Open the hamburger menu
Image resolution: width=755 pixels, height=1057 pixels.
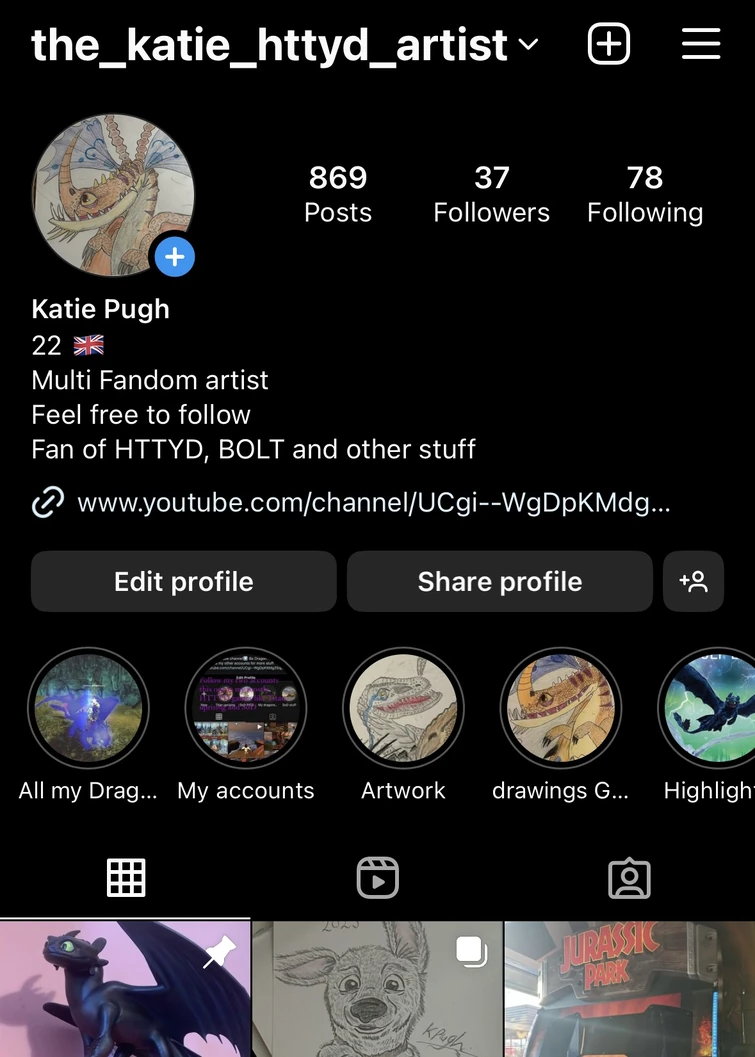click(701, 45)
